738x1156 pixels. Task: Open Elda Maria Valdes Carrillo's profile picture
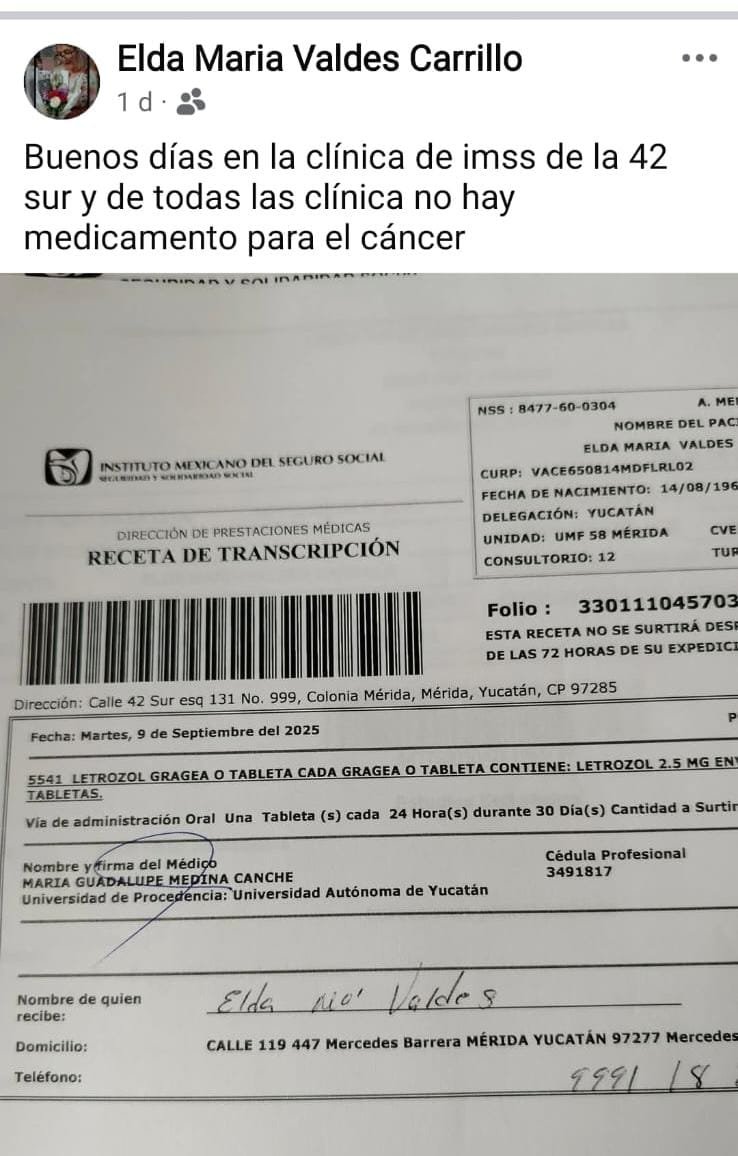point(61,81)
